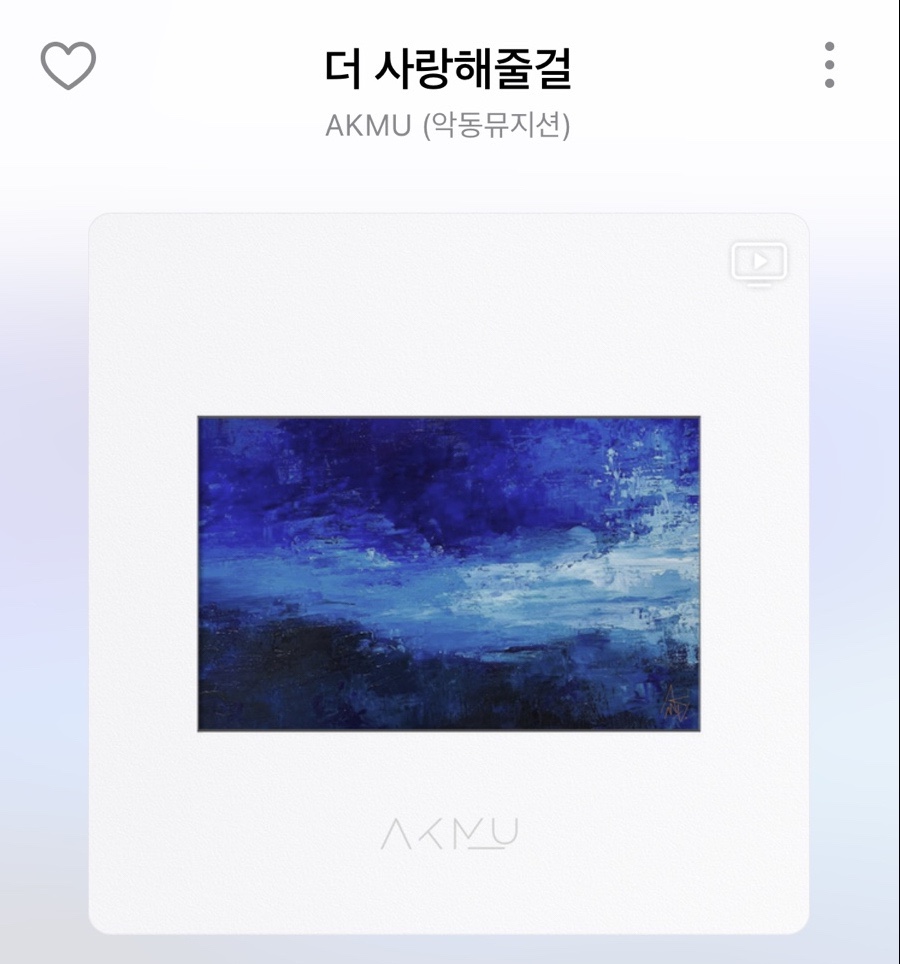Screen dimensions: 900x964
Task: Open the album art in full screen
Action: (x=449, y=573)
